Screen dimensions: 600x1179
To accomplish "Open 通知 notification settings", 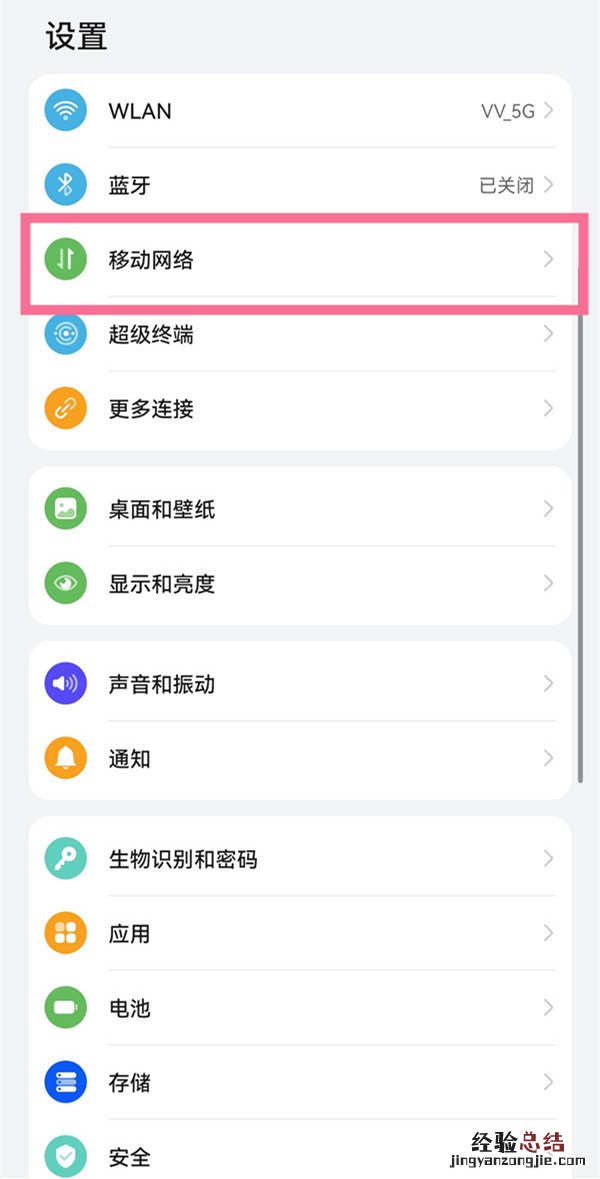I will pyautogui.click(x=300, y=758).
